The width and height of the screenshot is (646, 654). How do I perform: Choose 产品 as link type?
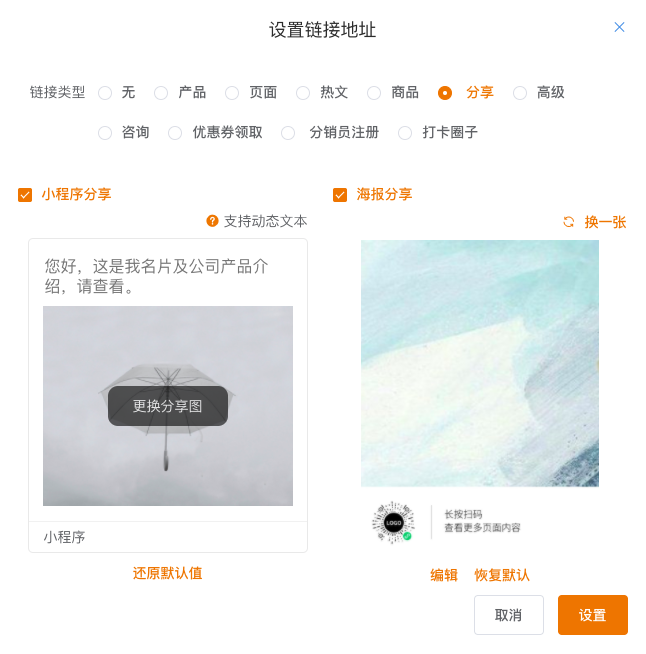[161, 93]
